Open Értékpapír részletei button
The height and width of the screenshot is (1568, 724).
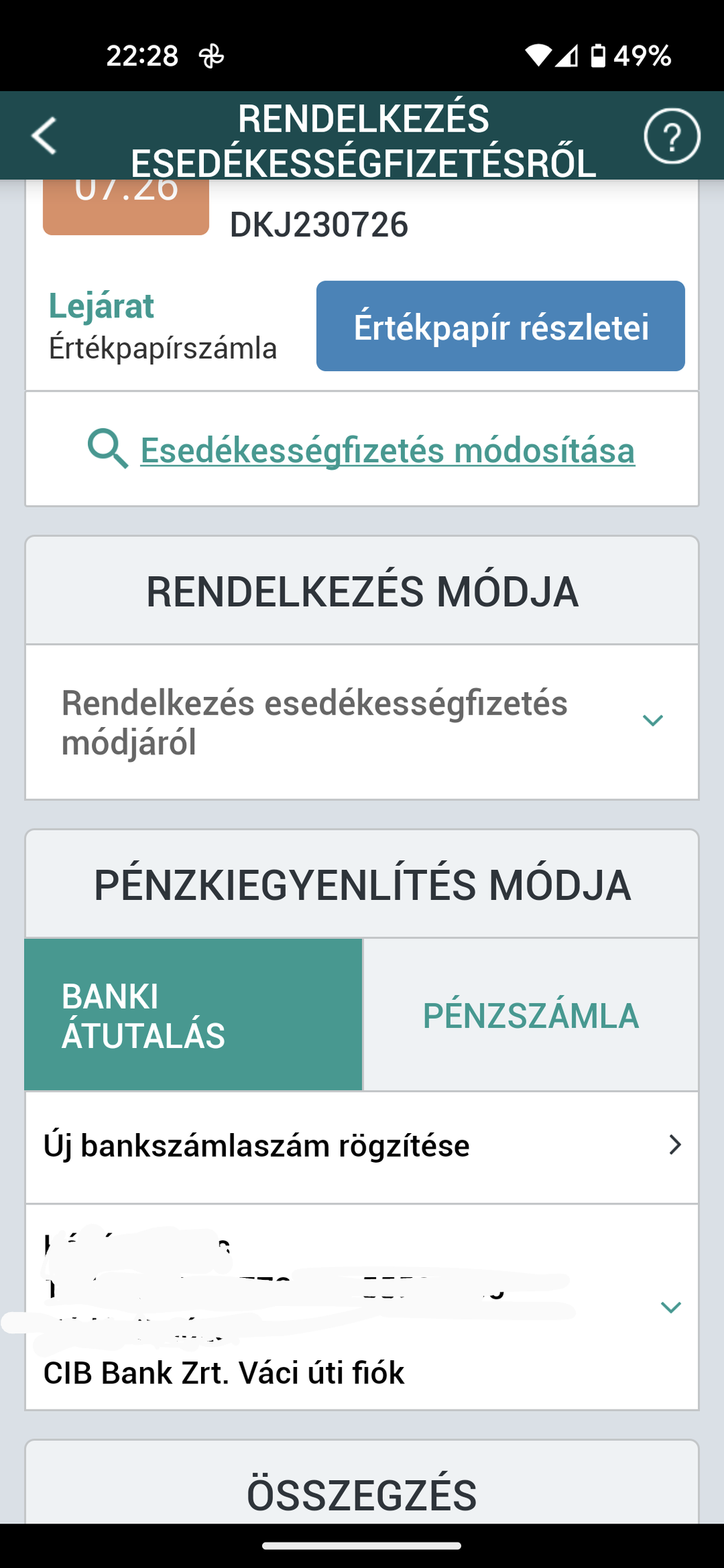pos(500,326)
